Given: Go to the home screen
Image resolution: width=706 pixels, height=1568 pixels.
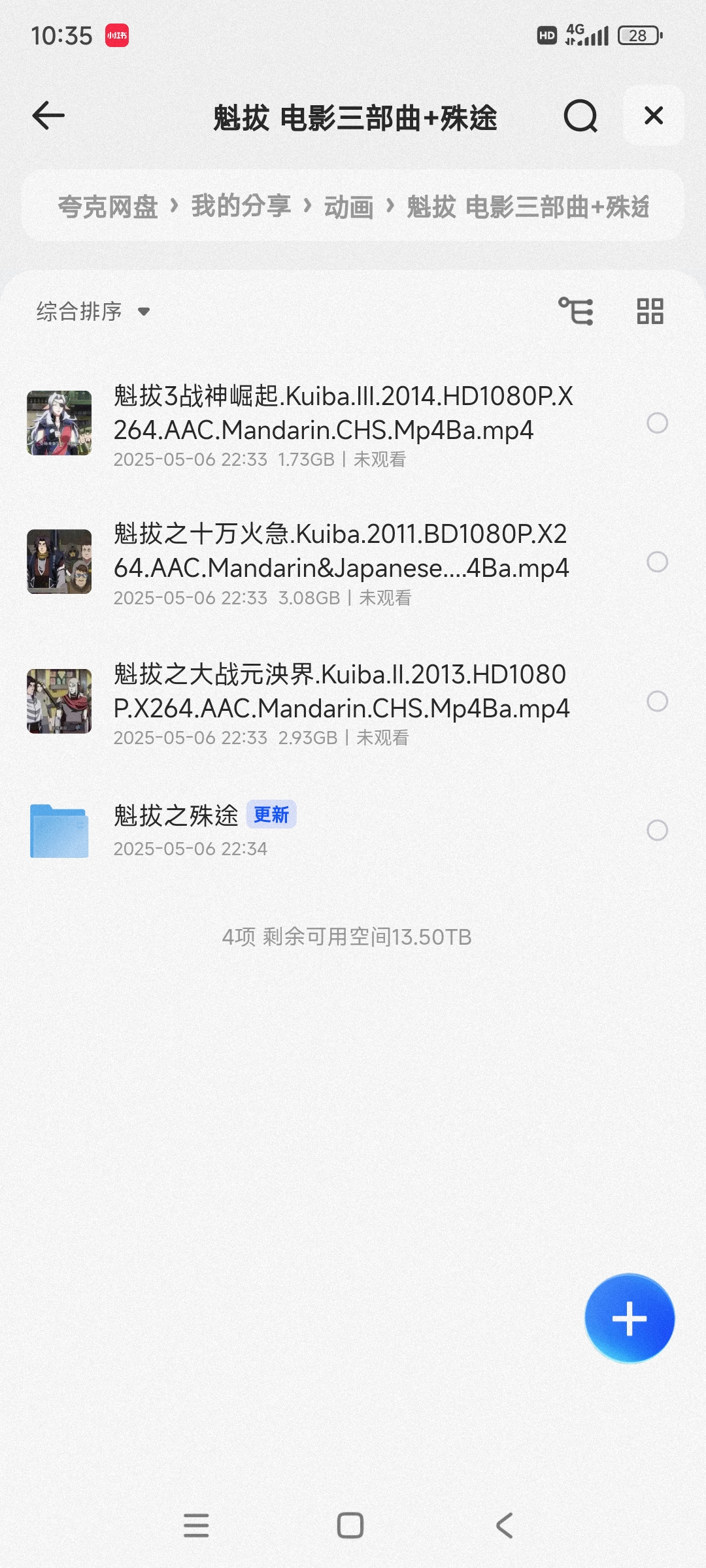Looking at the screenshot, I should coord(350,1526).
